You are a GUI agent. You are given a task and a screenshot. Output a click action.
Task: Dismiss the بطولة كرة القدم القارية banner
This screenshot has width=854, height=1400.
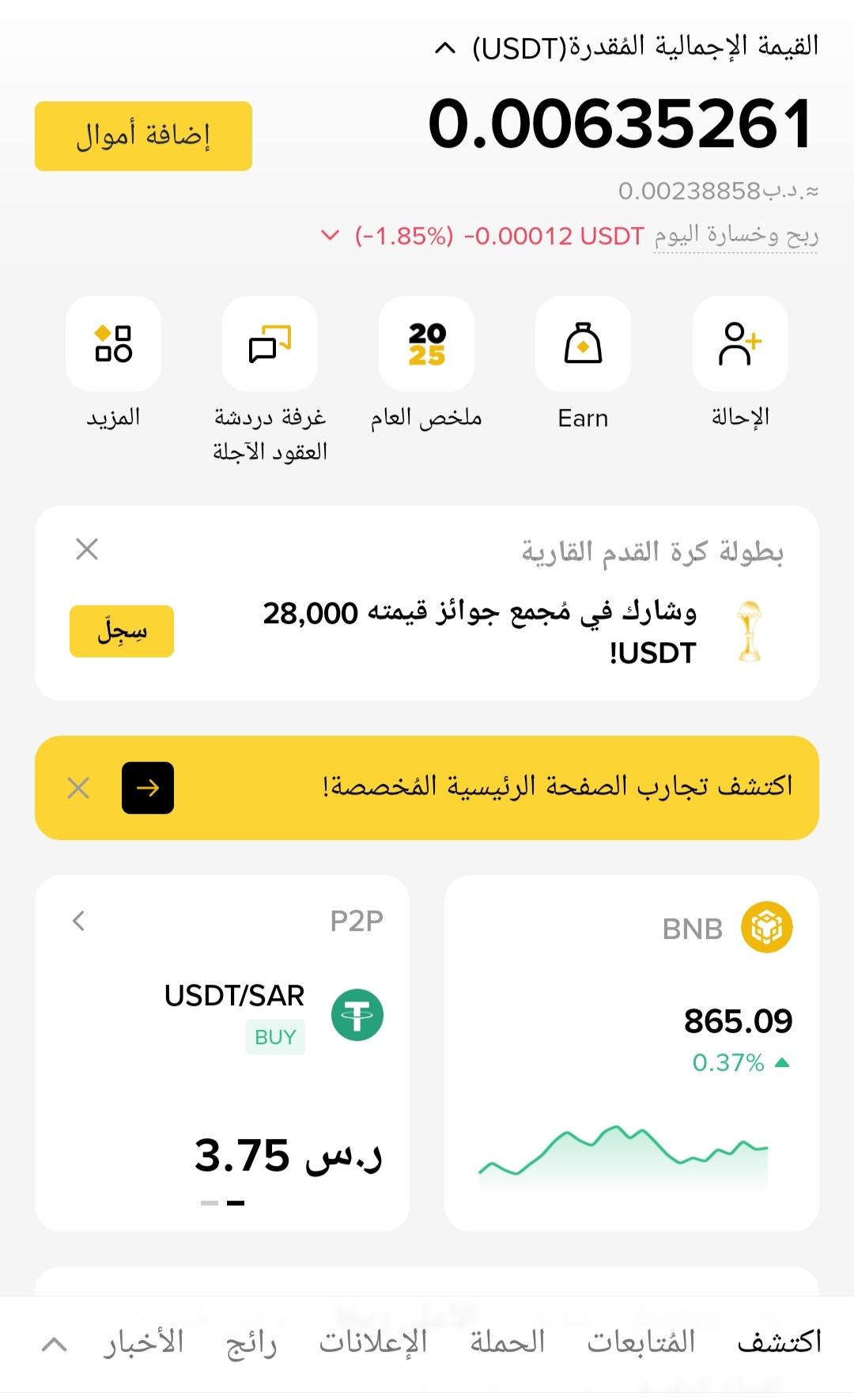click(87, 549)
